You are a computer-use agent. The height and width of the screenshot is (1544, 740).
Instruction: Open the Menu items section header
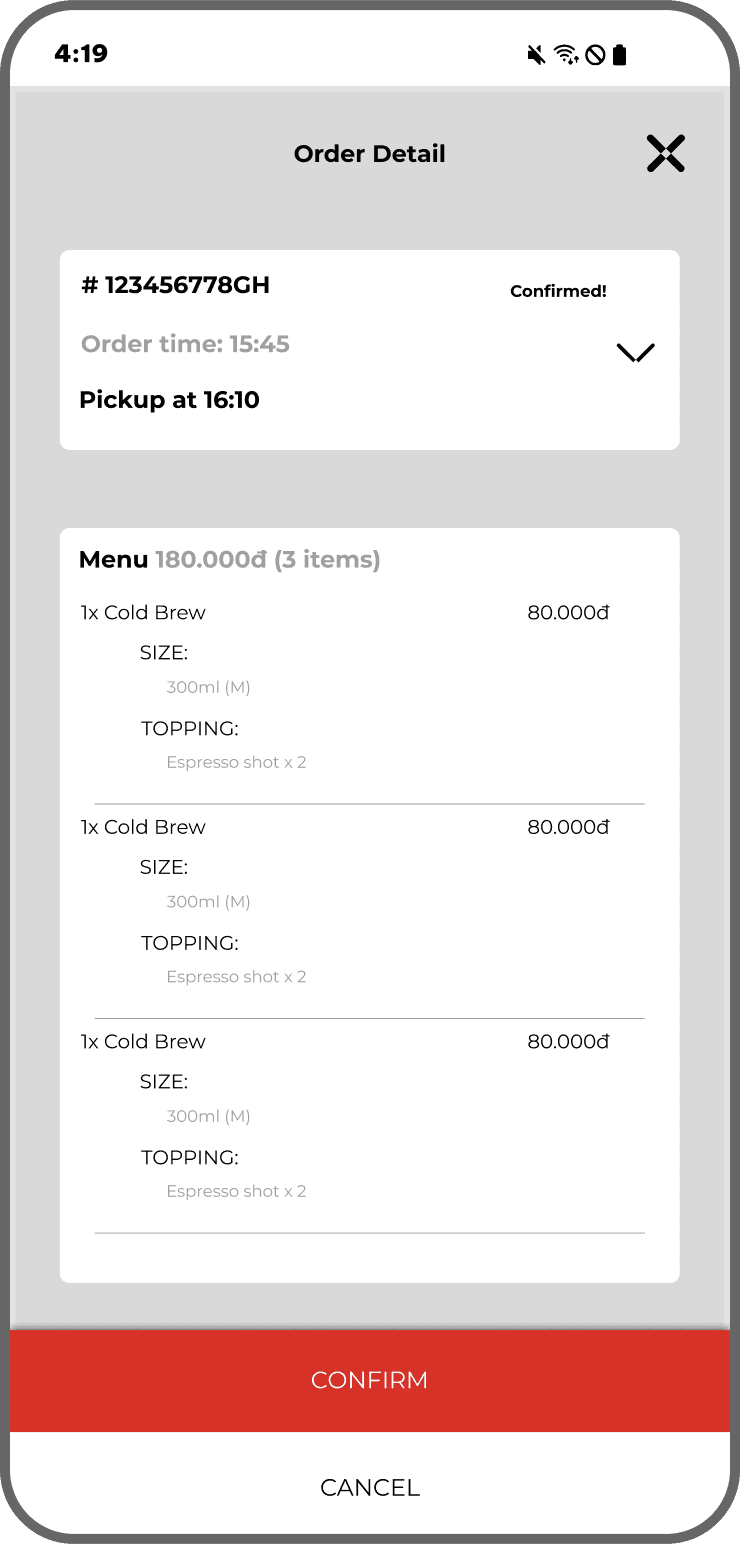pyautogui.click(x=112, y=560)
